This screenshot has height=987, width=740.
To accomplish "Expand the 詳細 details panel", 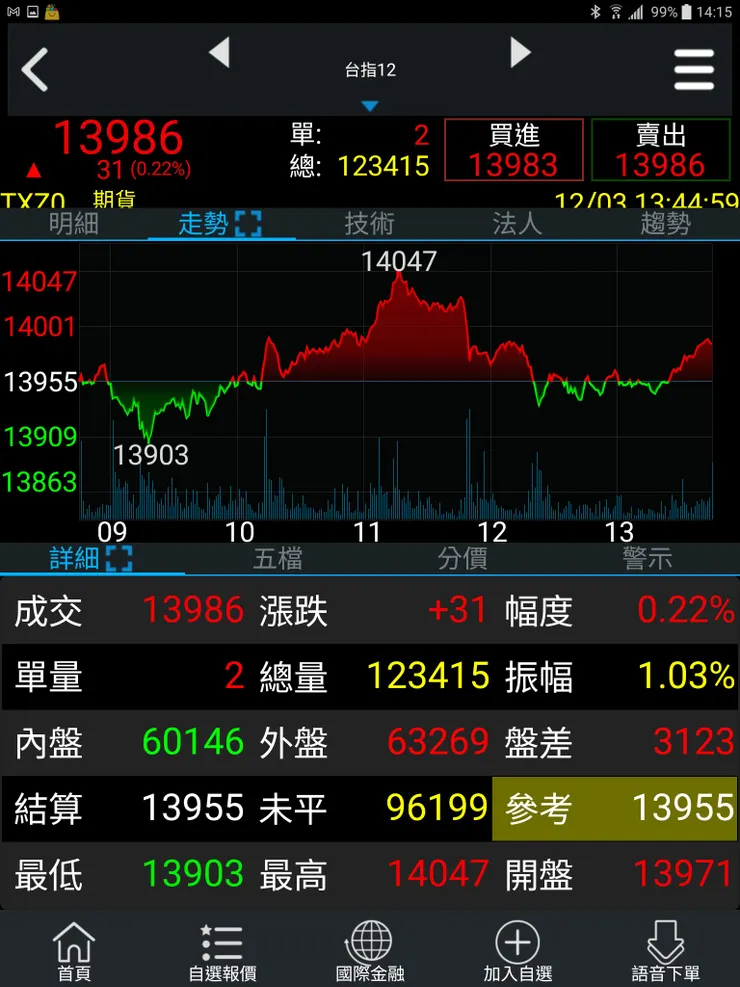I will click(118, 558).
